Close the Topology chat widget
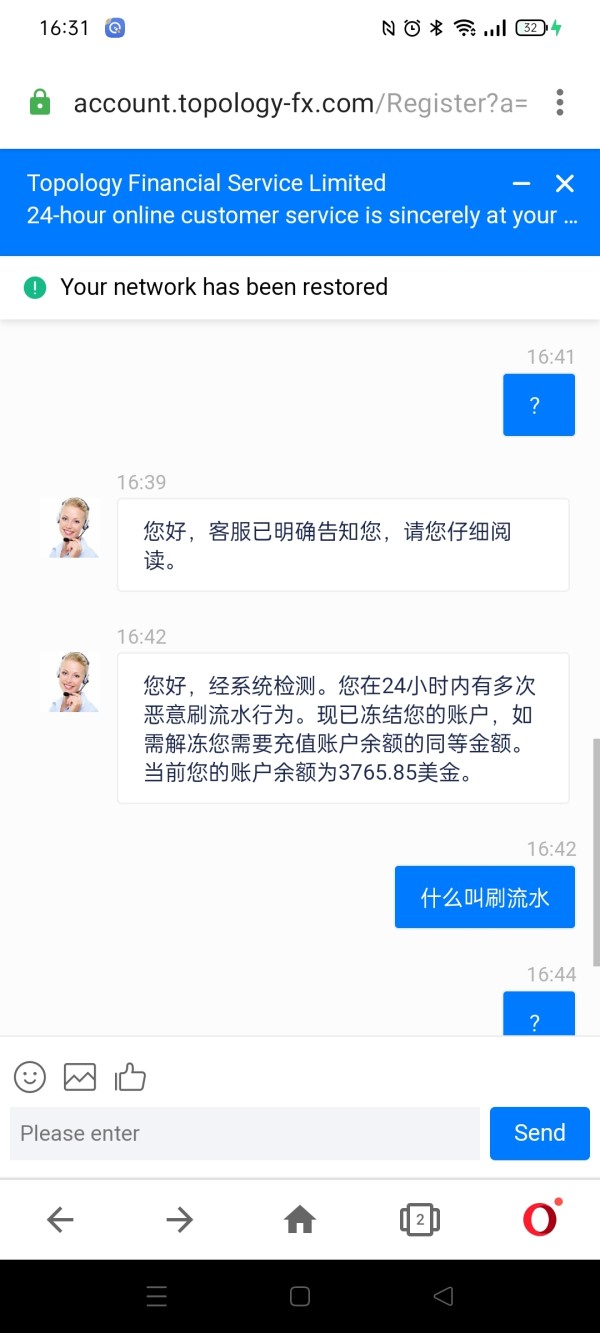 coord(565,183)
